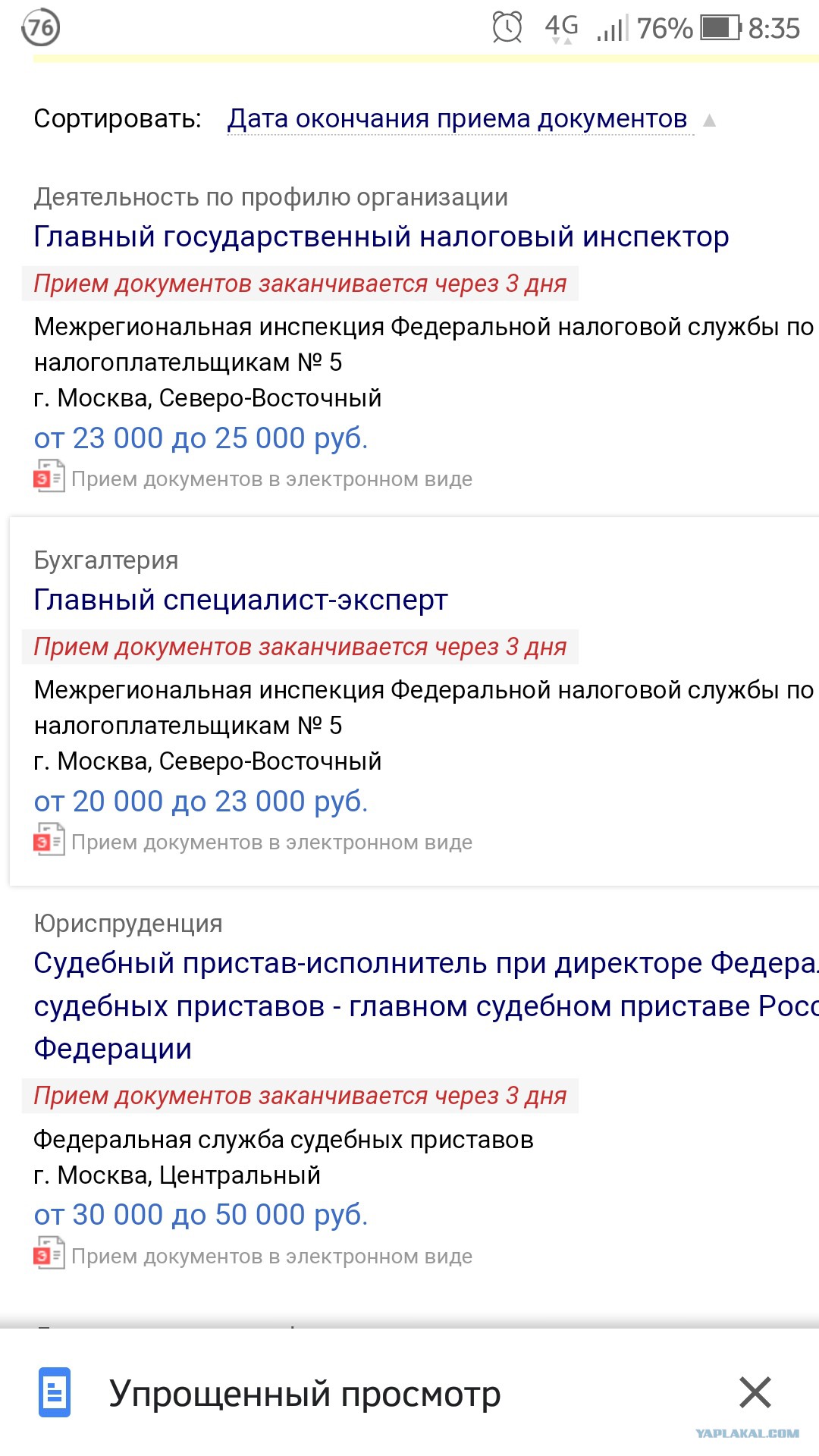819x1456 pixels.
Task: Open the 'Судебный пристав-исполнитель' vacancy
Action: [x=426, y=1006]
